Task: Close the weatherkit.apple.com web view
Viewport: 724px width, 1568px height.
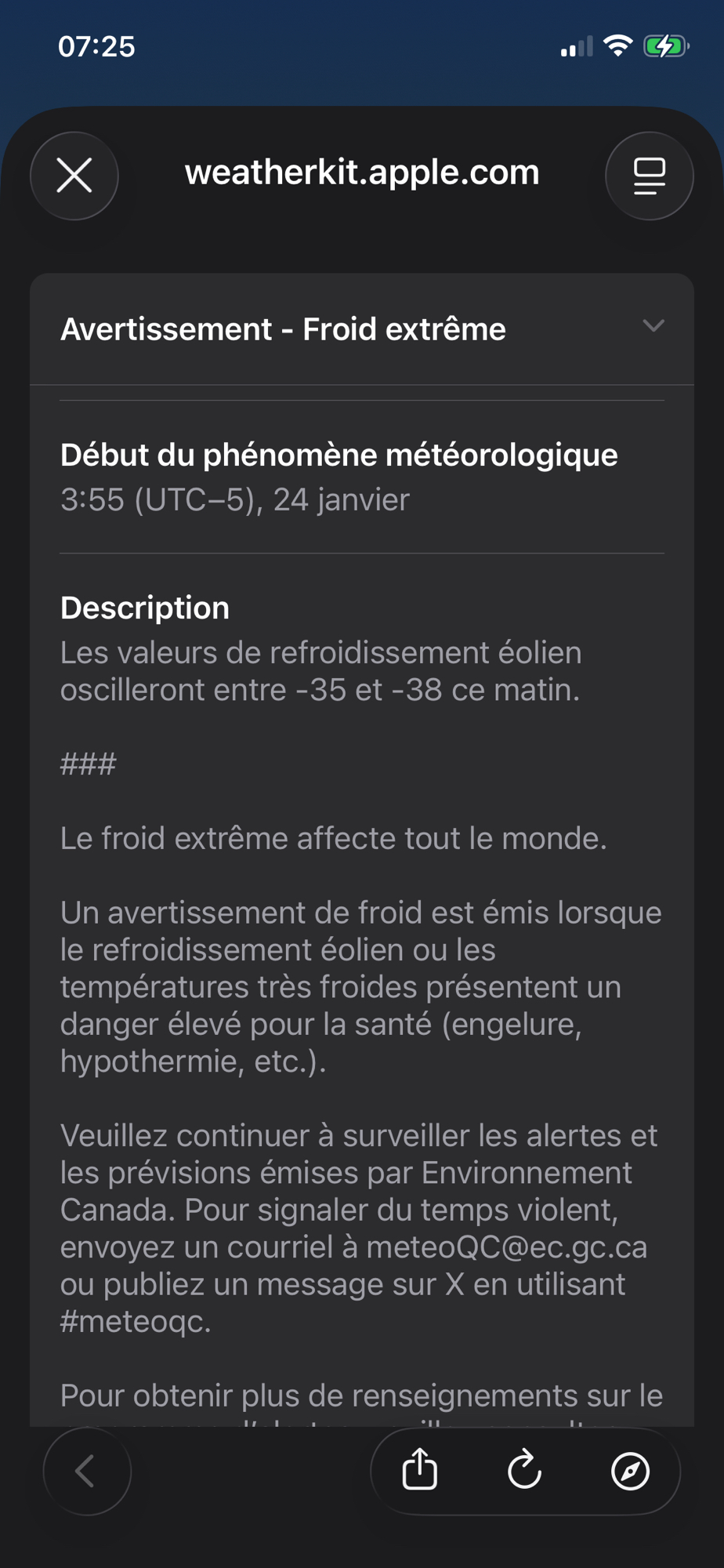Action: (74, 176)
